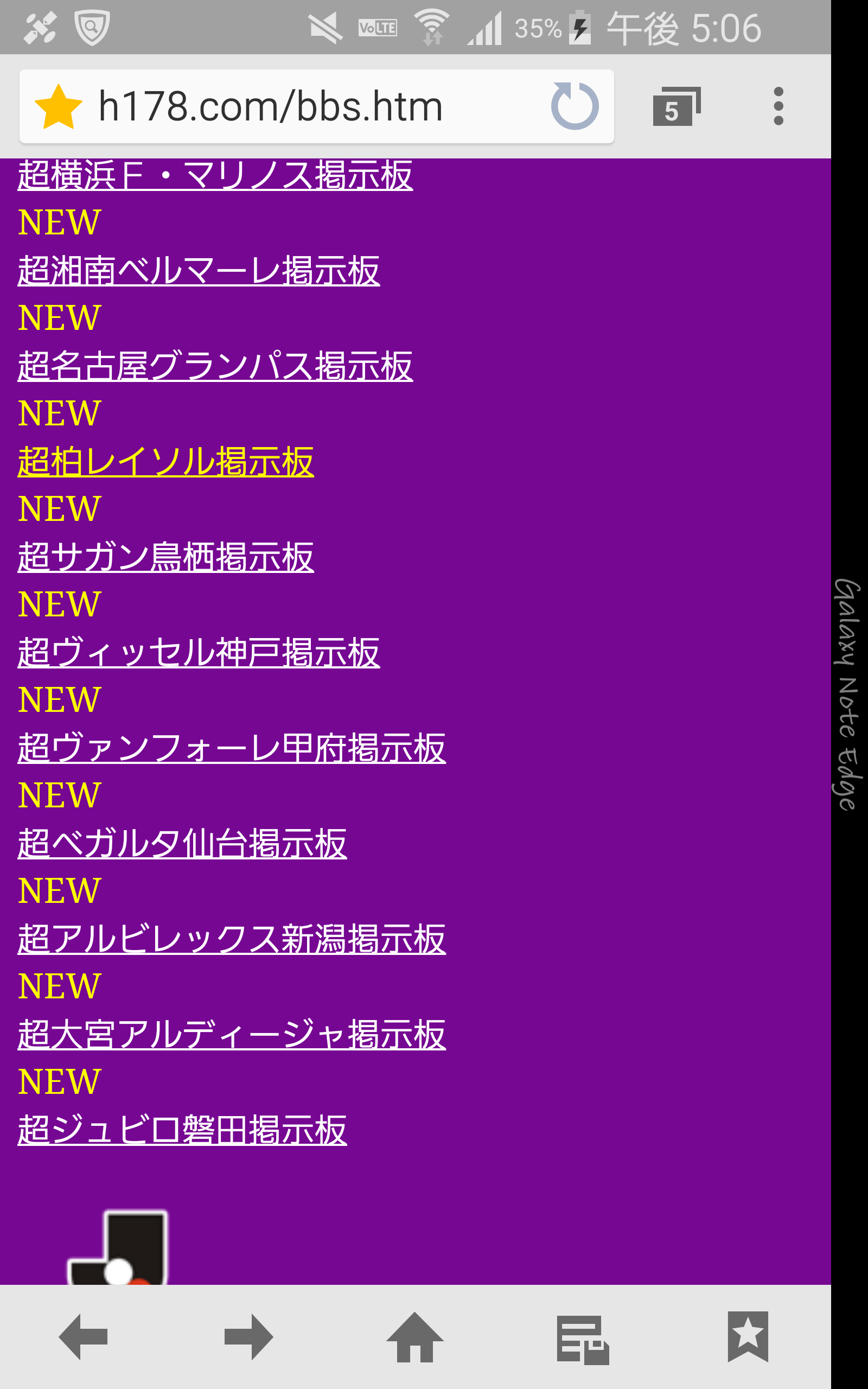The height and width of the screenshot is (1389, 868).
Task: Open 超柏レイソル掲示板 link
Action: point(166,462)
